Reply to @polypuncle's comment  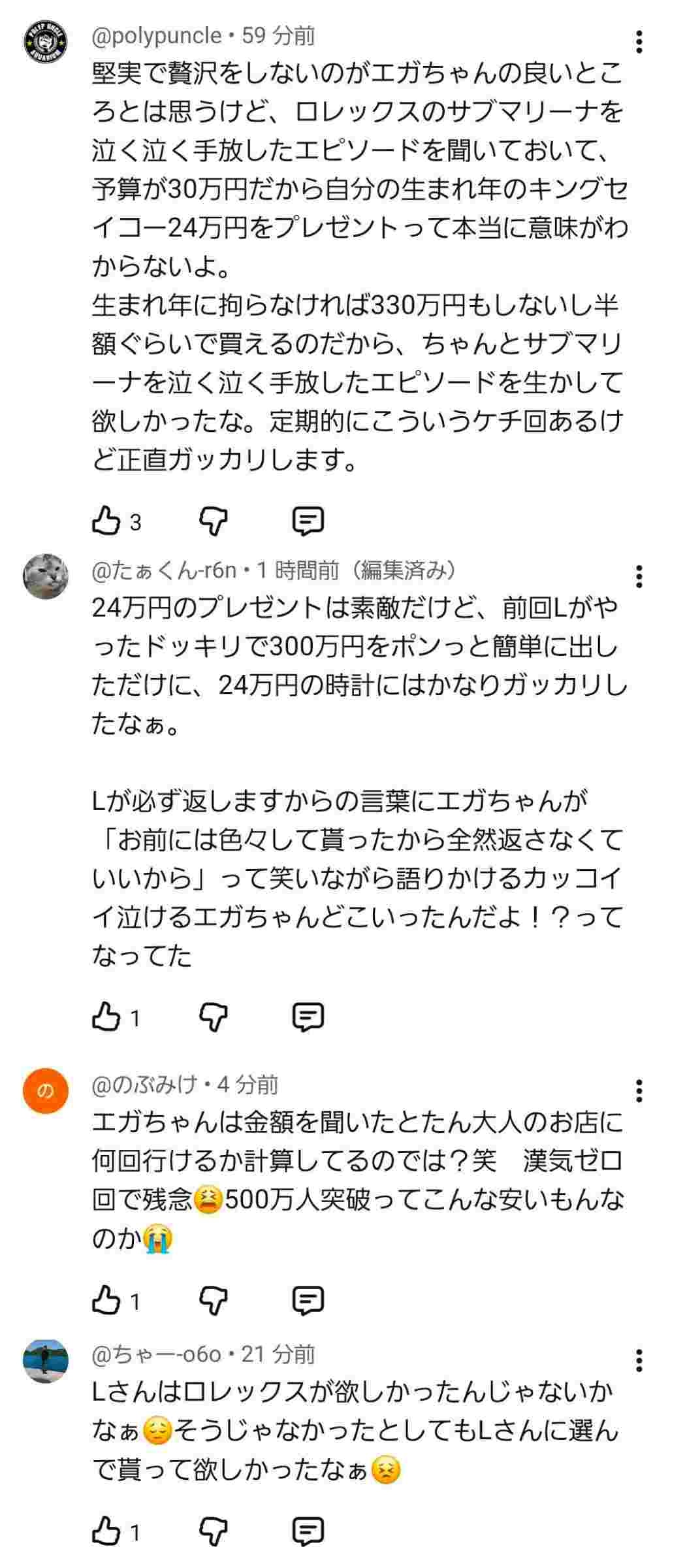[x=308, y=521]
